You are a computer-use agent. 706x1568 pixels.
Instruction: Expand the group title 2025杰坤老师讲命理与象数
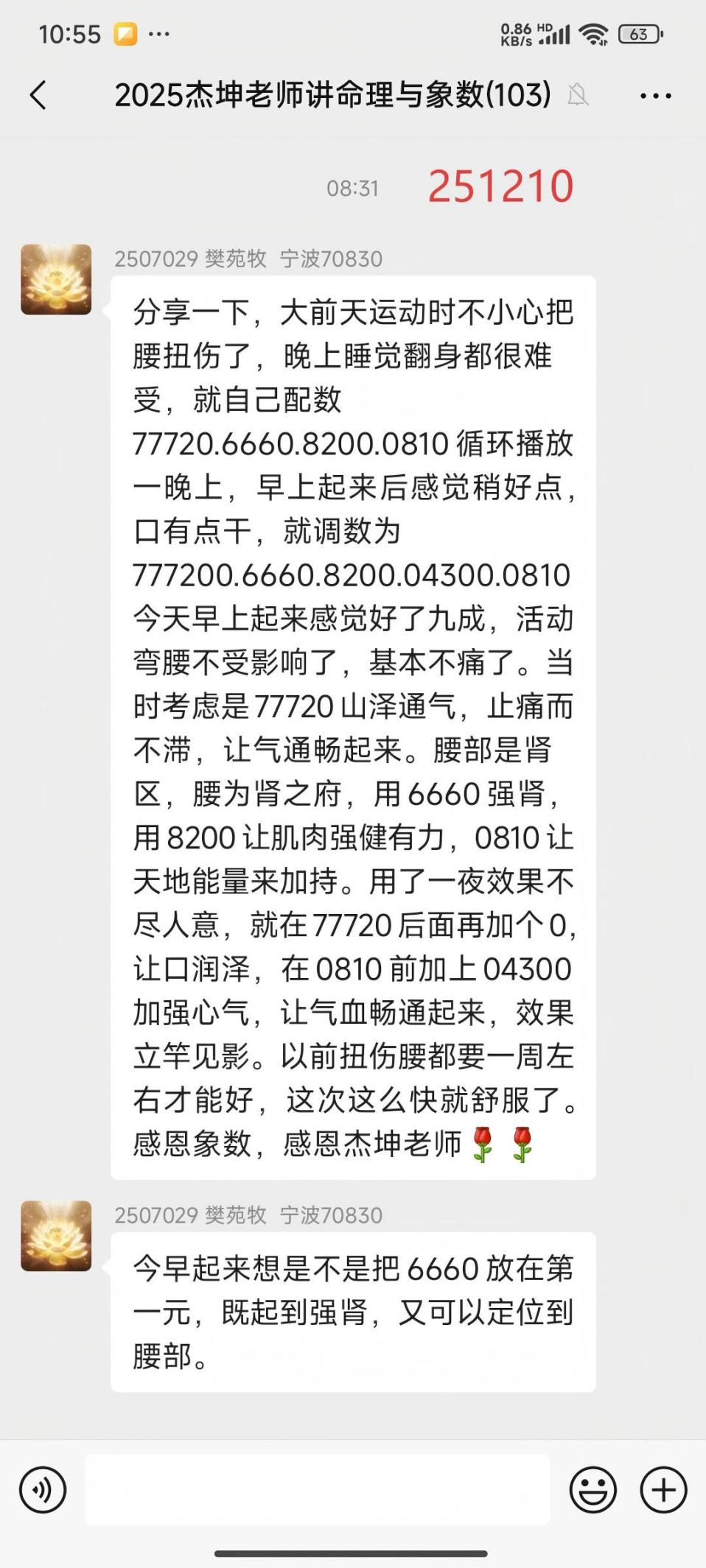coord(332,96)
